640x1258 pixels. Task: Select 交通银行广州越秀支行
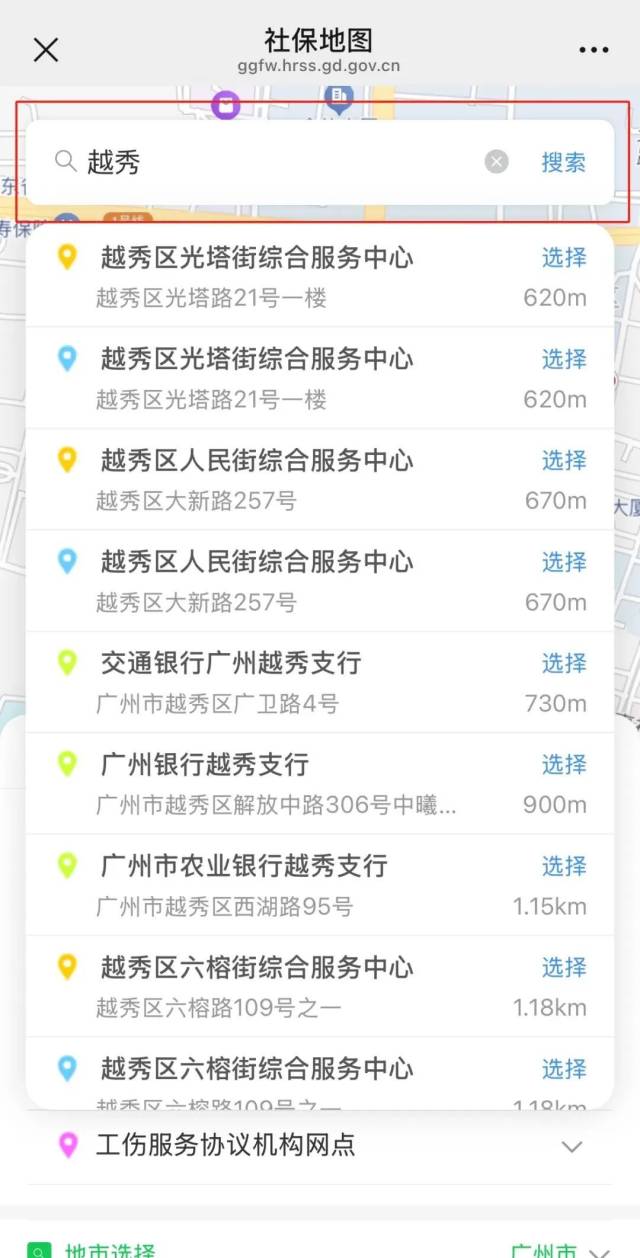point(564,663)
